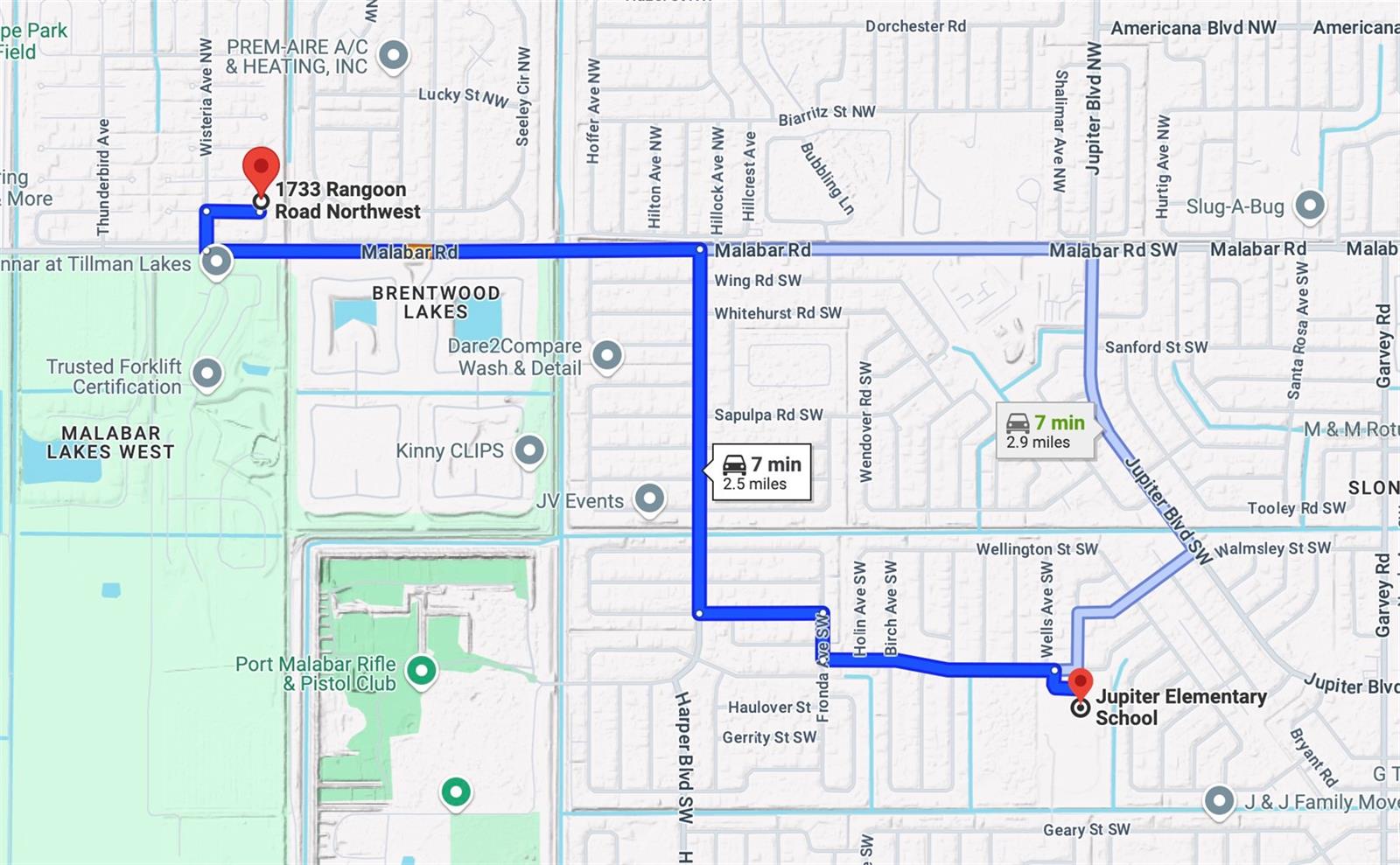Open the Jupiter Elementary School destination pin
1400x865 pixels.
pyautogui.click(x=1081, y=685)
